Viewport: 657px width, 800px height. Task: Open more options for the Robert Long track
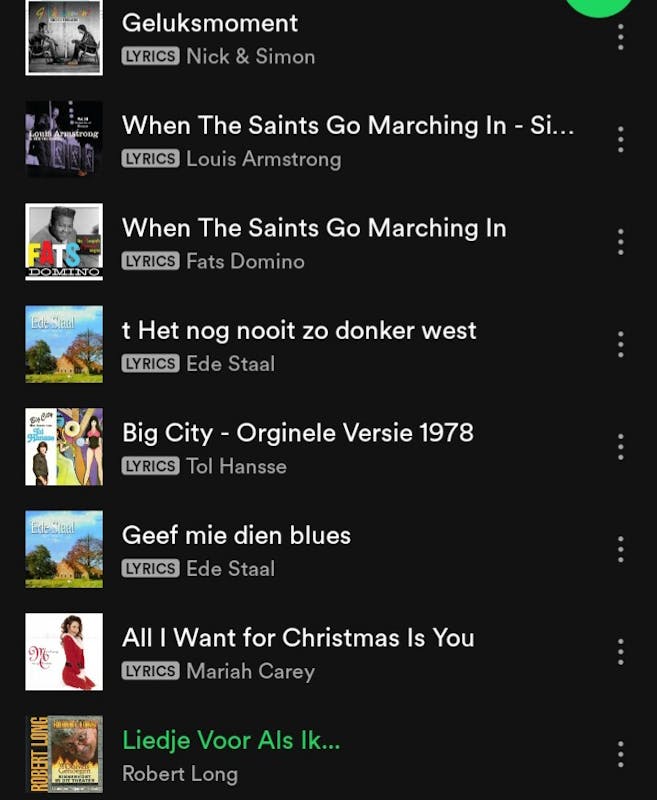(x=621, y=754)
